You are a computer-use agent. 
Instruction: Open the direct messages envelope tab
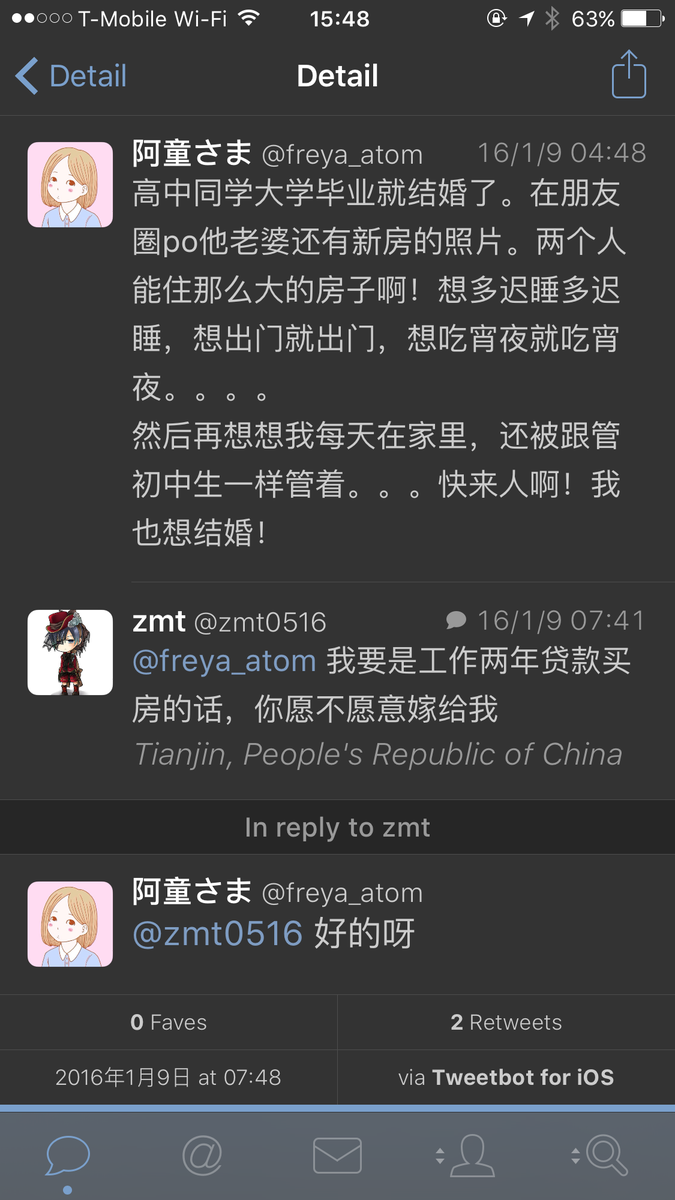337,1157
